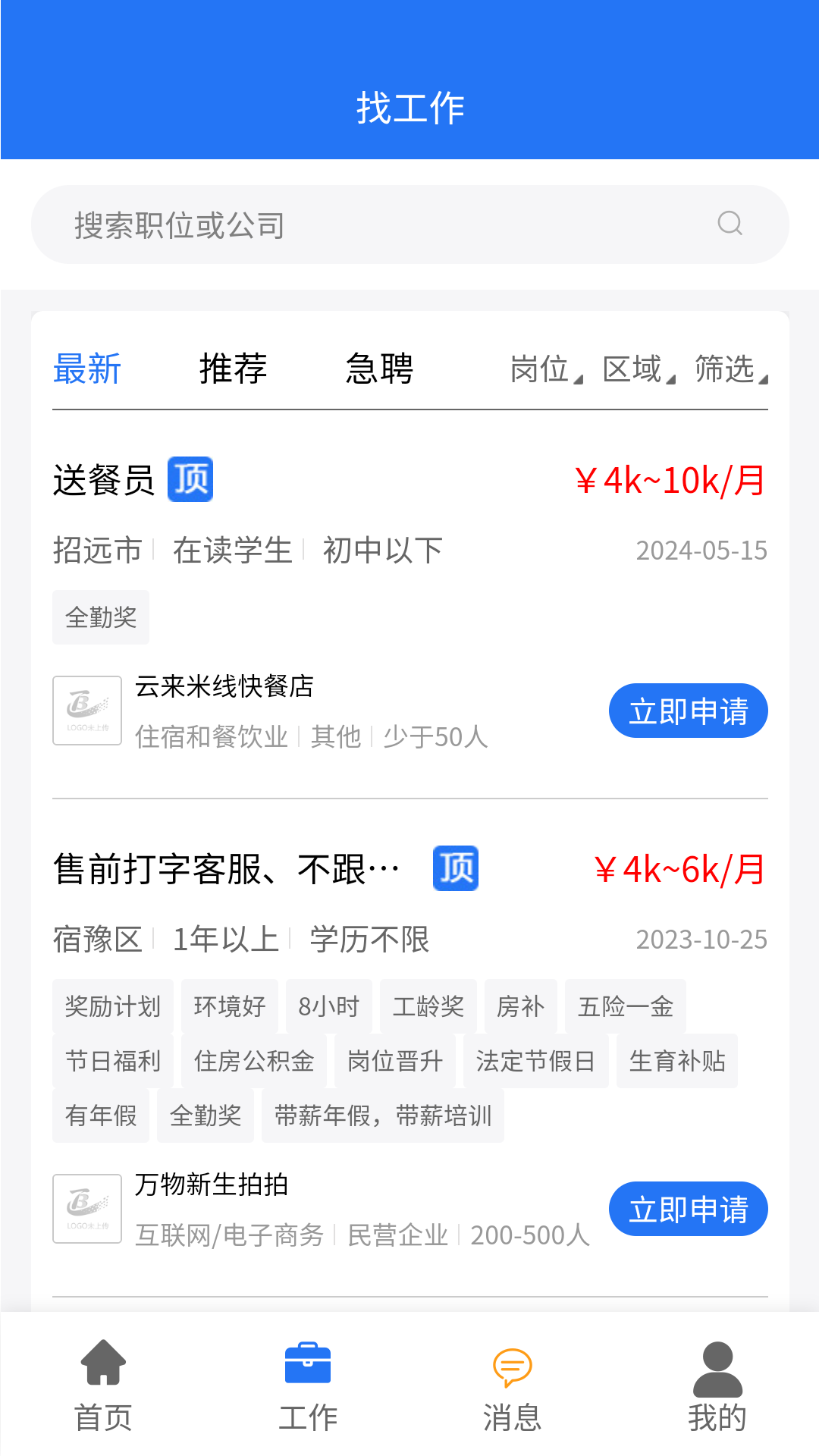Screen dimensions: 819x1456
Task: Toggle the 环境好 benefit tag
Action: pyautogui.click(x=229, y=1006)
